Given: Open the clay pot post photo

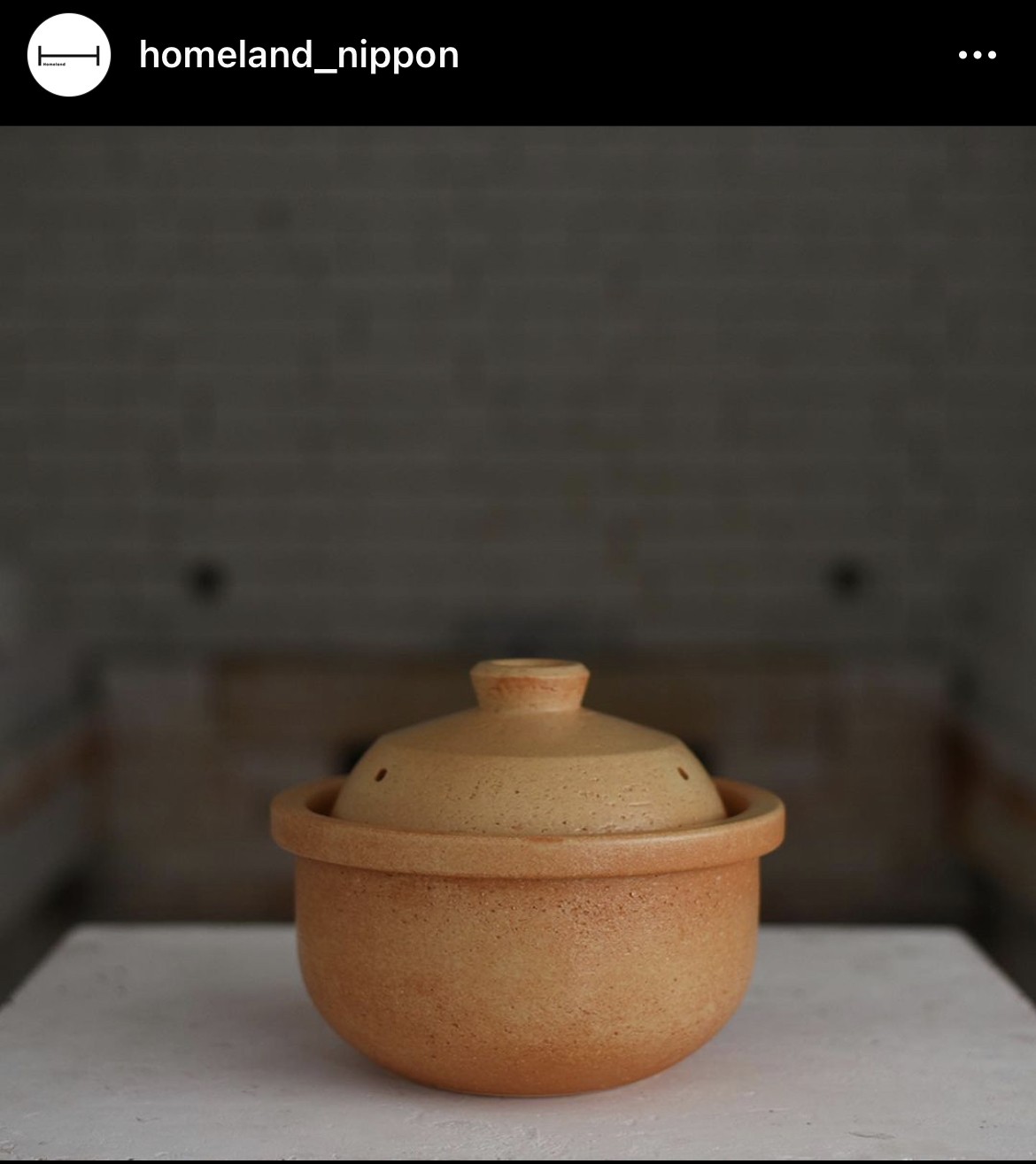Looking at the screenshot, I should (518, 642).
